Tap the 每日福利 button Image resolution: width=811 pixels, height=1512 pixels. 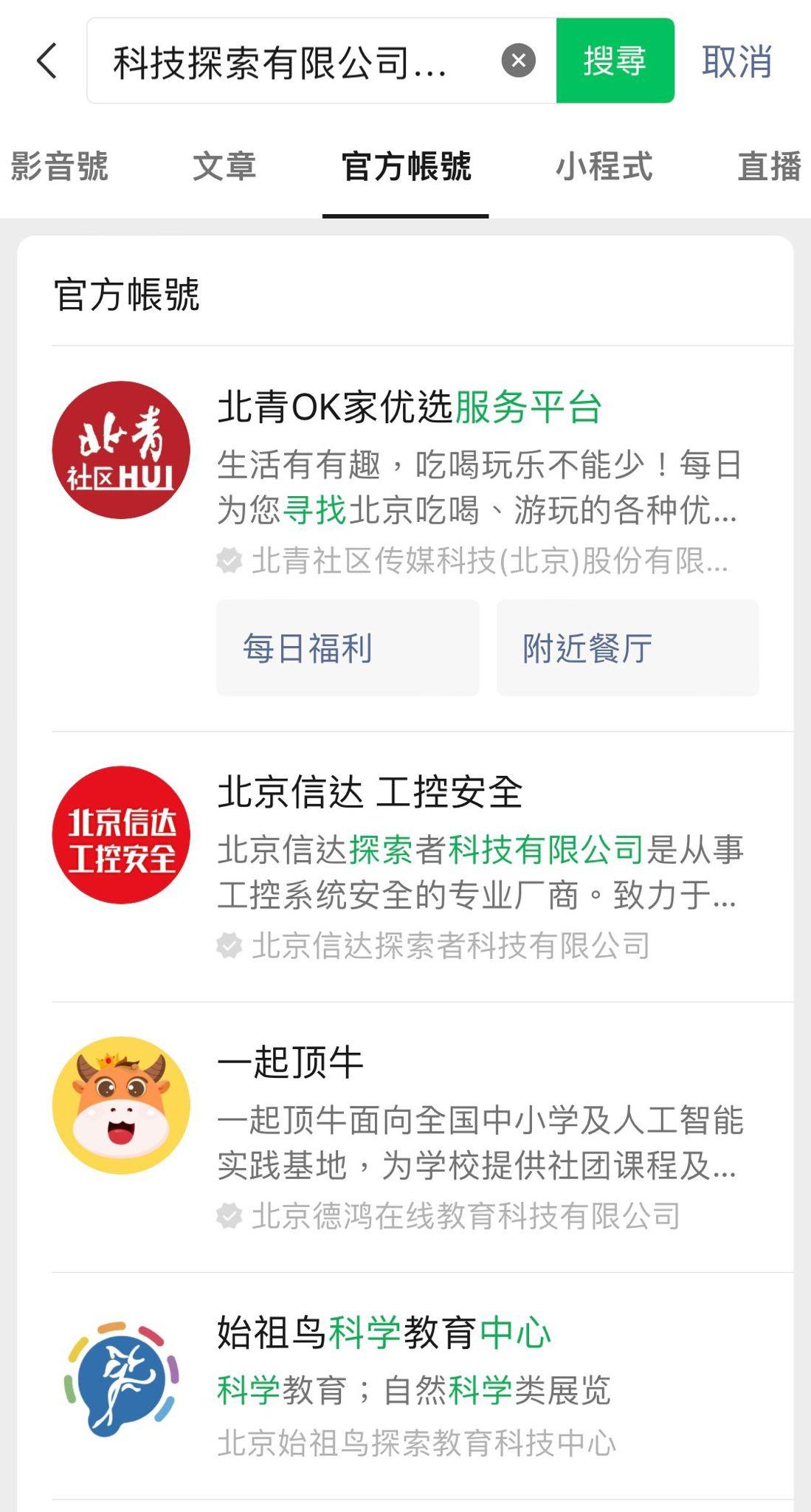click(x=348, y=648)
